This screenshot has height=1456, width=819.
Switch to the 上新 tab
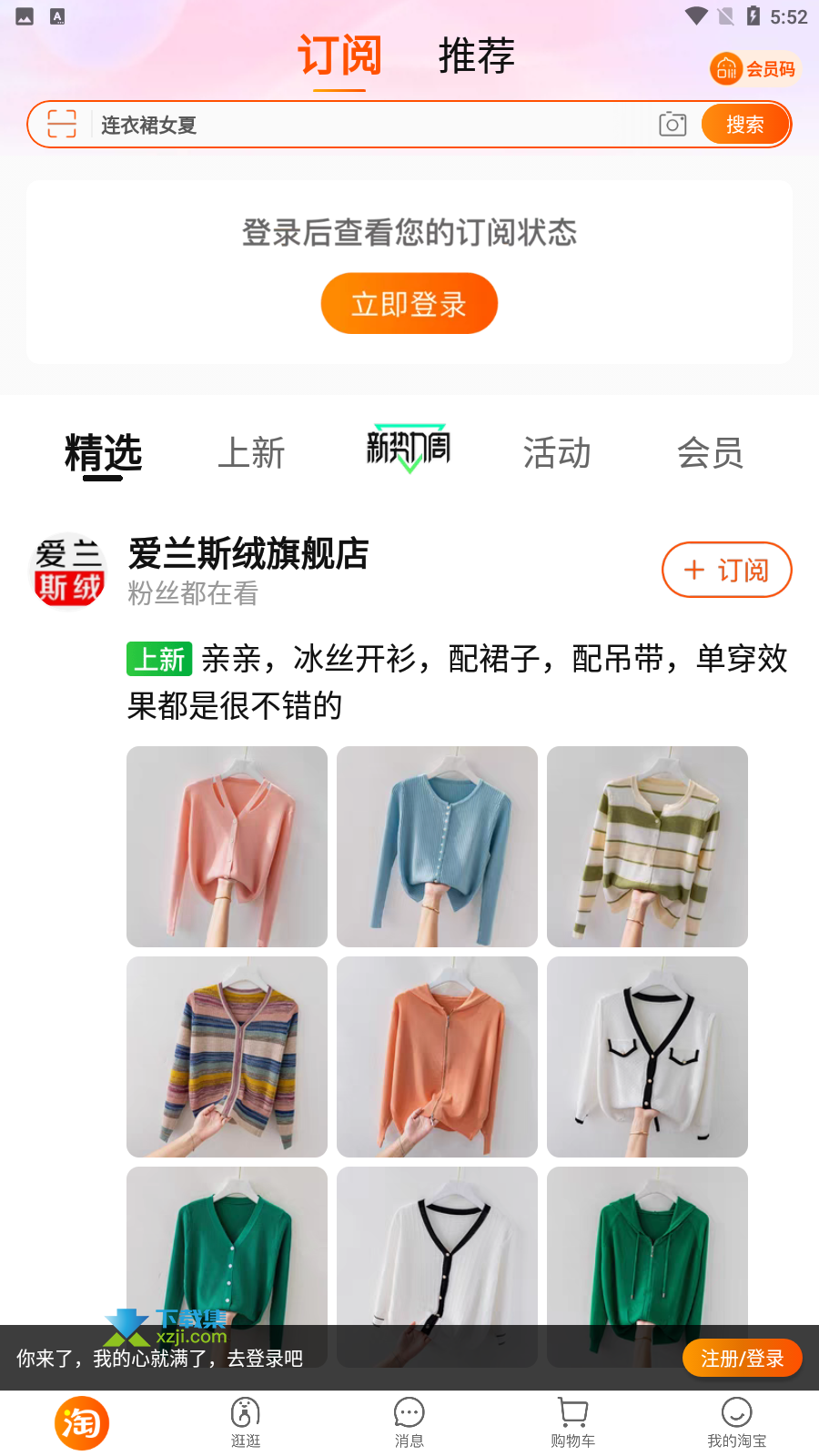tap(251, 452)
